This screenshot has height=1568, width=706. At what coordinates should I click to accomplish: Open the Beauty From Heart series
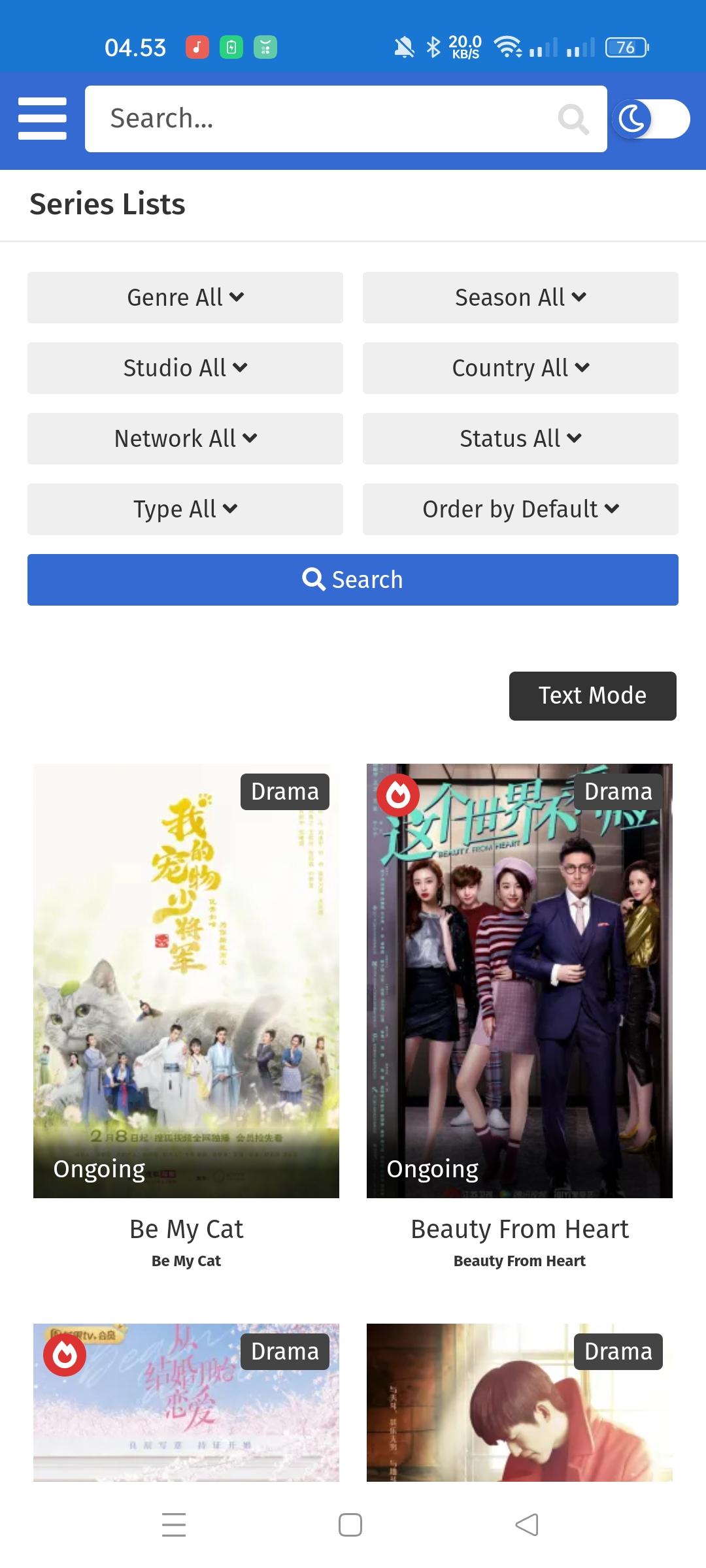click(520, 980)
